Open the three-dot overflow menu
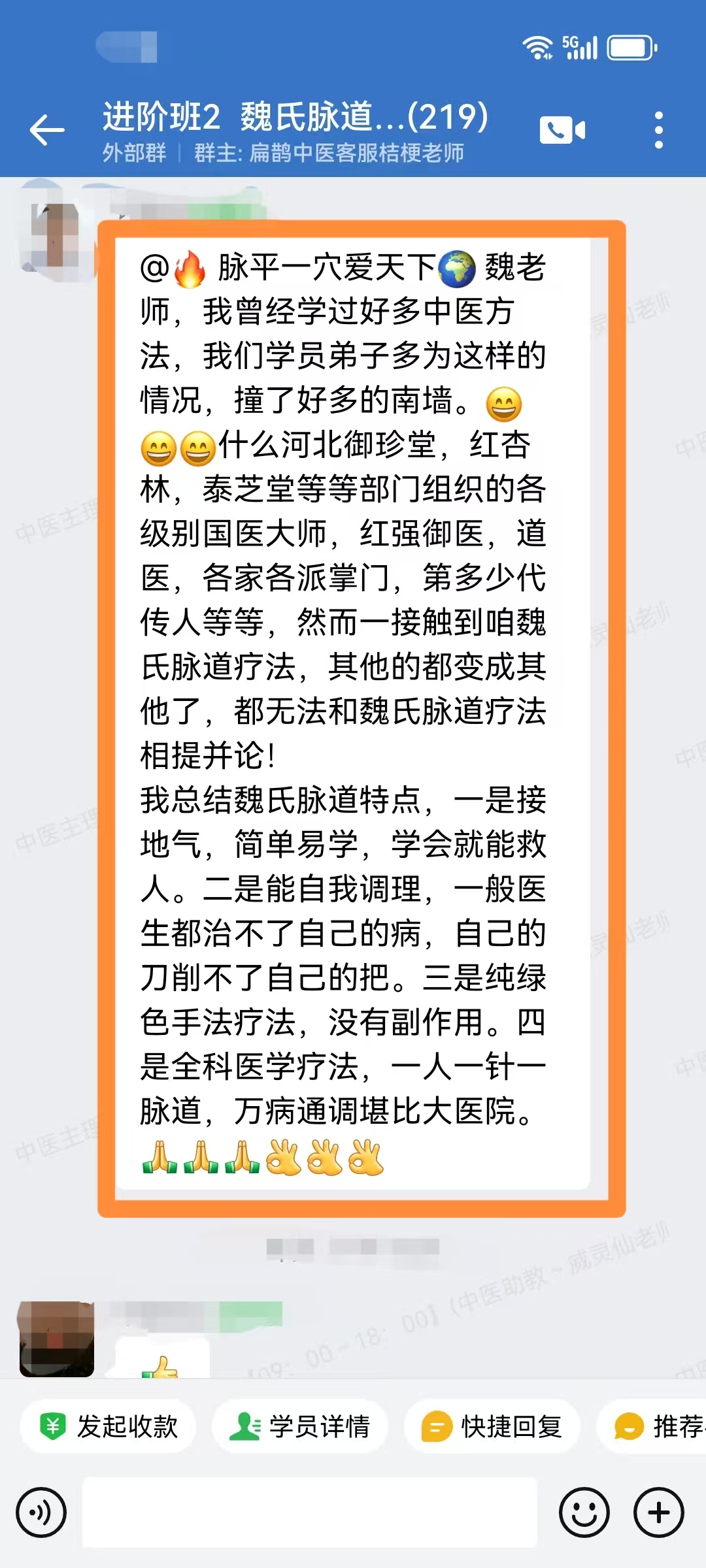This screenshot has width=706, height=1568. (658, 130)
